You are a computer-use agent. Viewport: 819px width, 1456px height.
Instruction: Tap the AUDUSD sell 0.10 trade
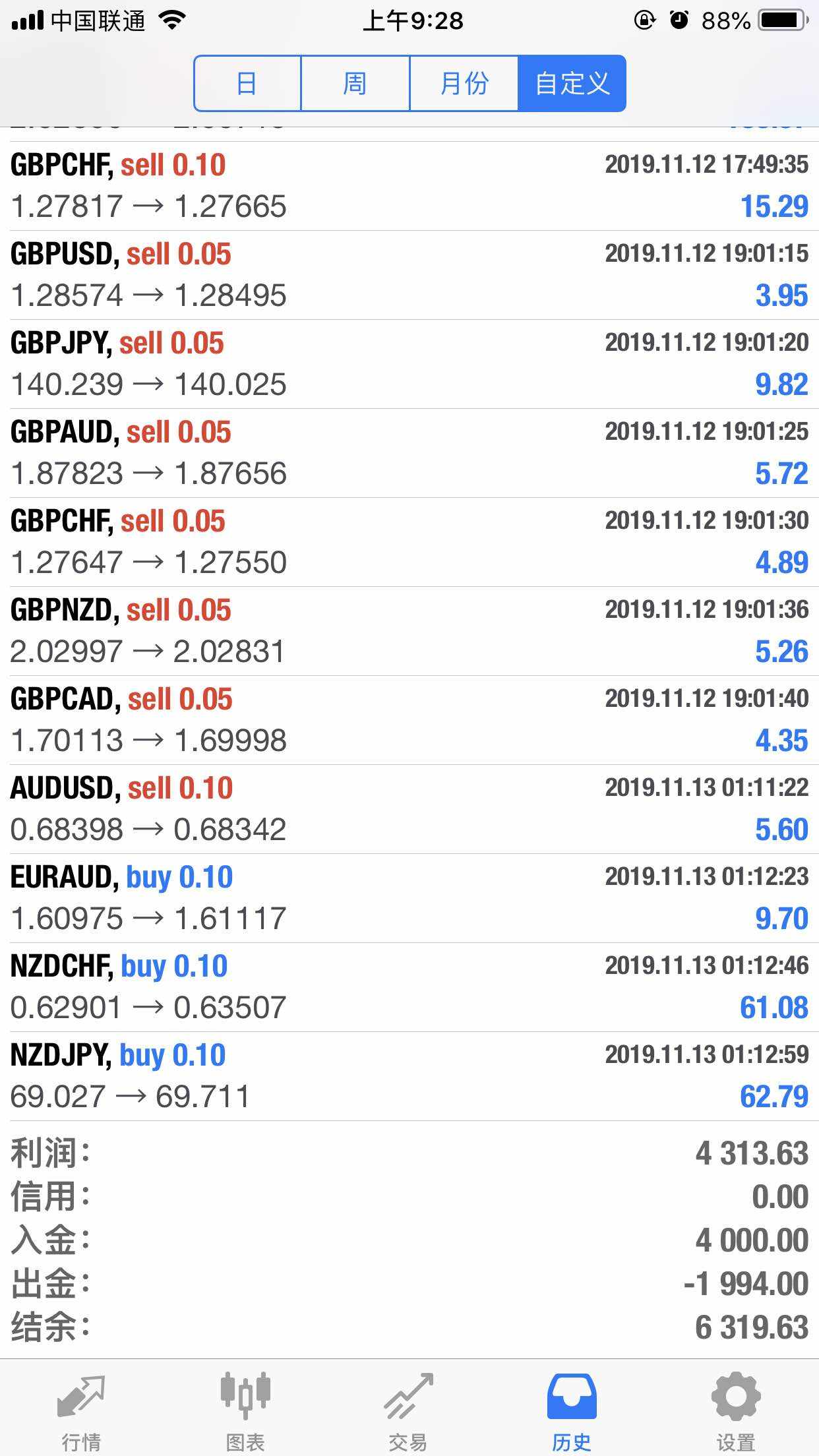(x=409, y=809)
